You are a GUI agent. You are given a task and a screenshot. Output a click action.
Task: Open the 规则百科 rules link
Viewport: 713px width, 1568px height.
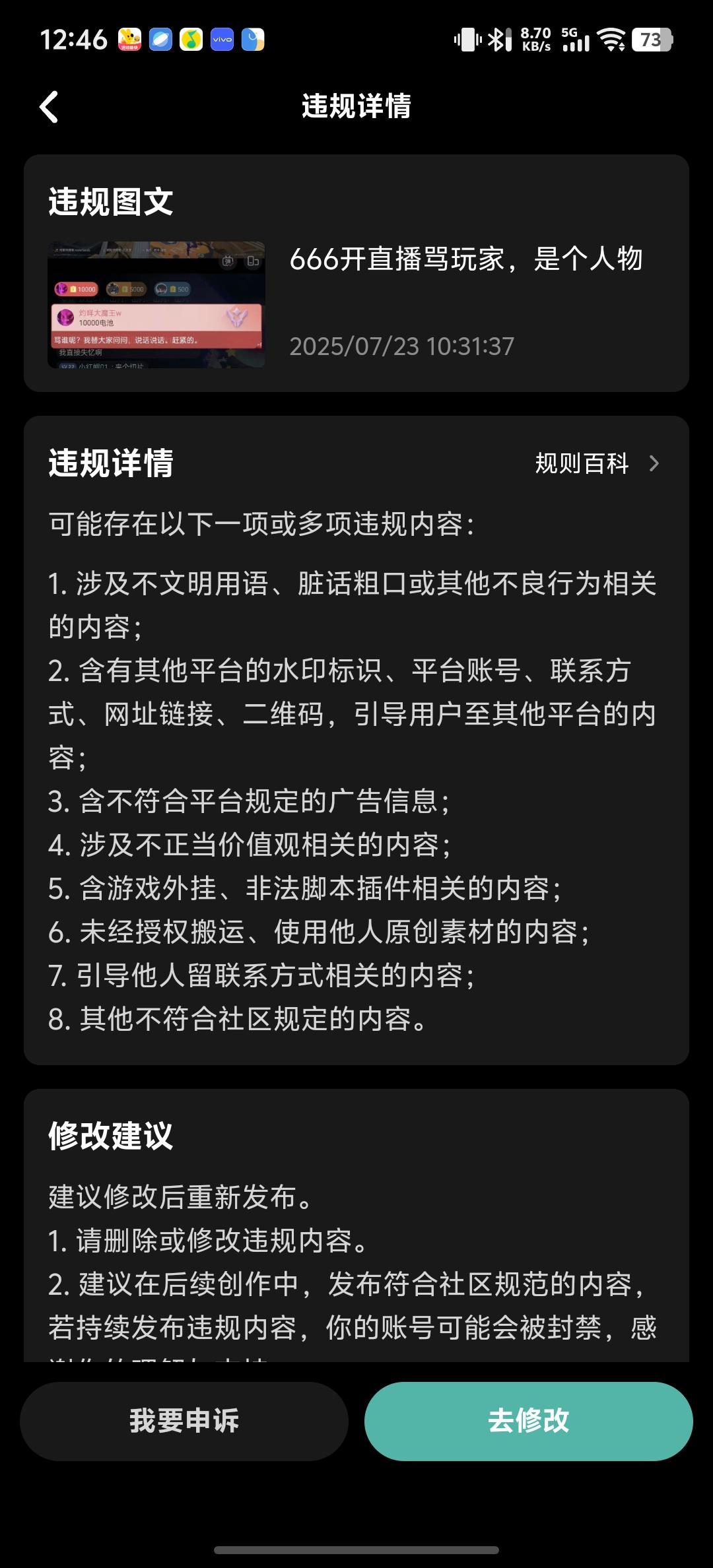point(582,464)
